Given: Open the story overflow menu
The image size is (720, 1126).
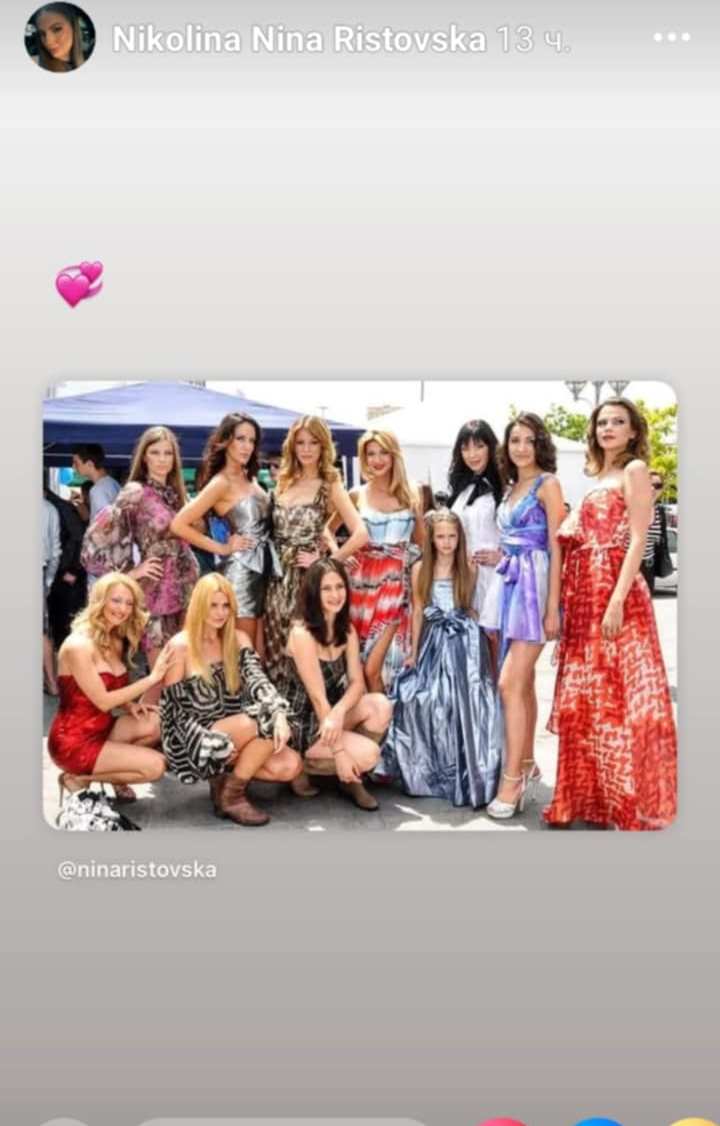Looking at the screenshot, I should tap(671, 38).
